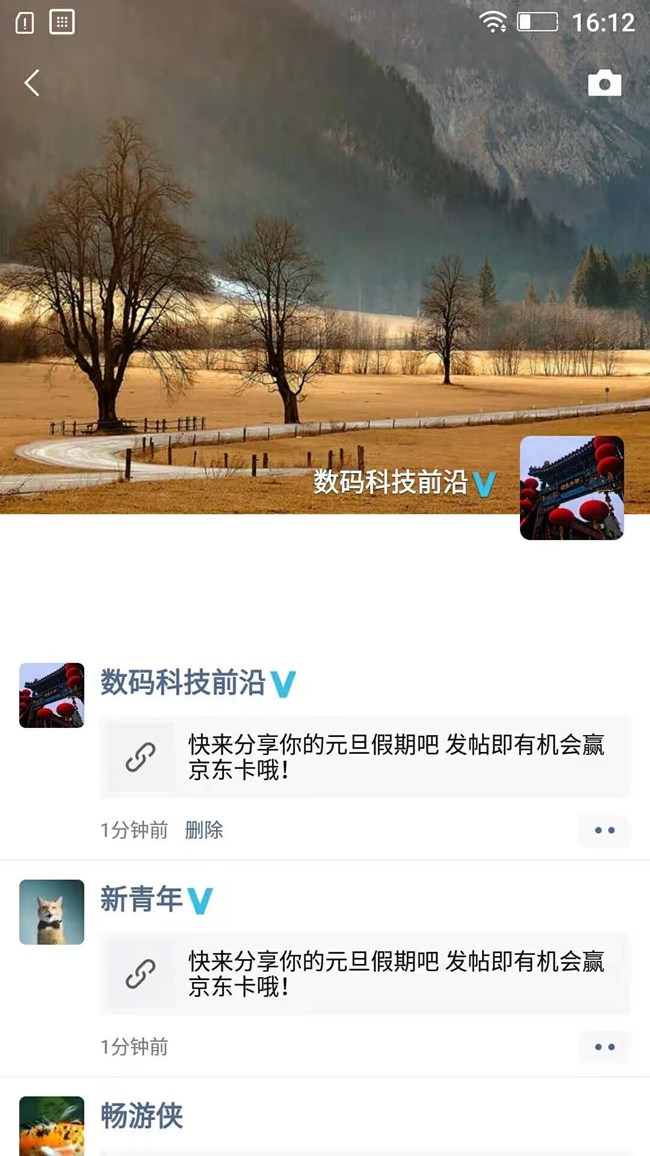This screenshot has height=1156, width=650.
Task: Open 新青年's name link
Action: pyautogui.click(x=141, y=900)
